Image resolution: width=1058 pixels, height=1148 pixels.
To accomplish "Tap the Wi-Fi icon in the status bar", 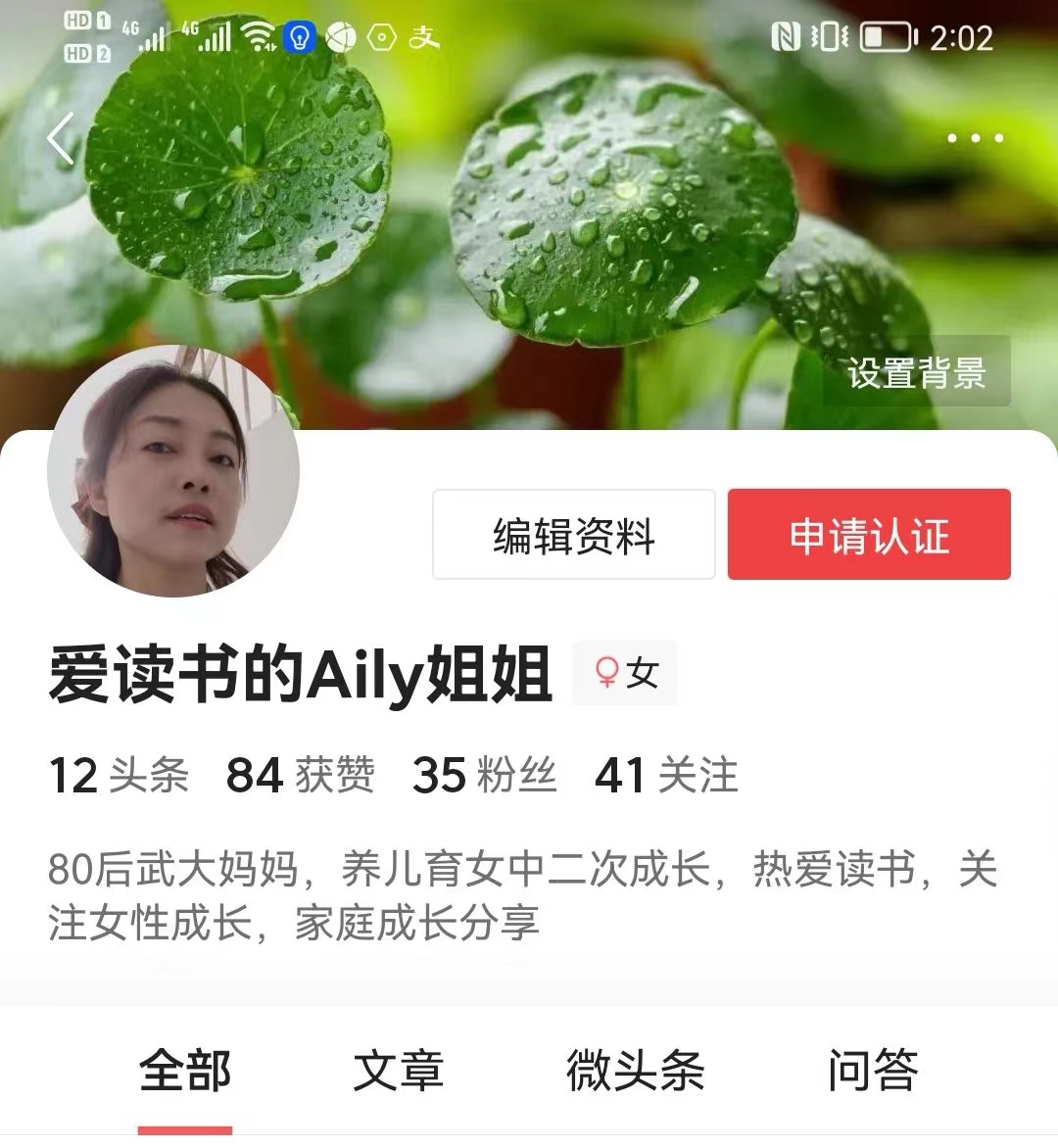I will (x=257, y=37).
